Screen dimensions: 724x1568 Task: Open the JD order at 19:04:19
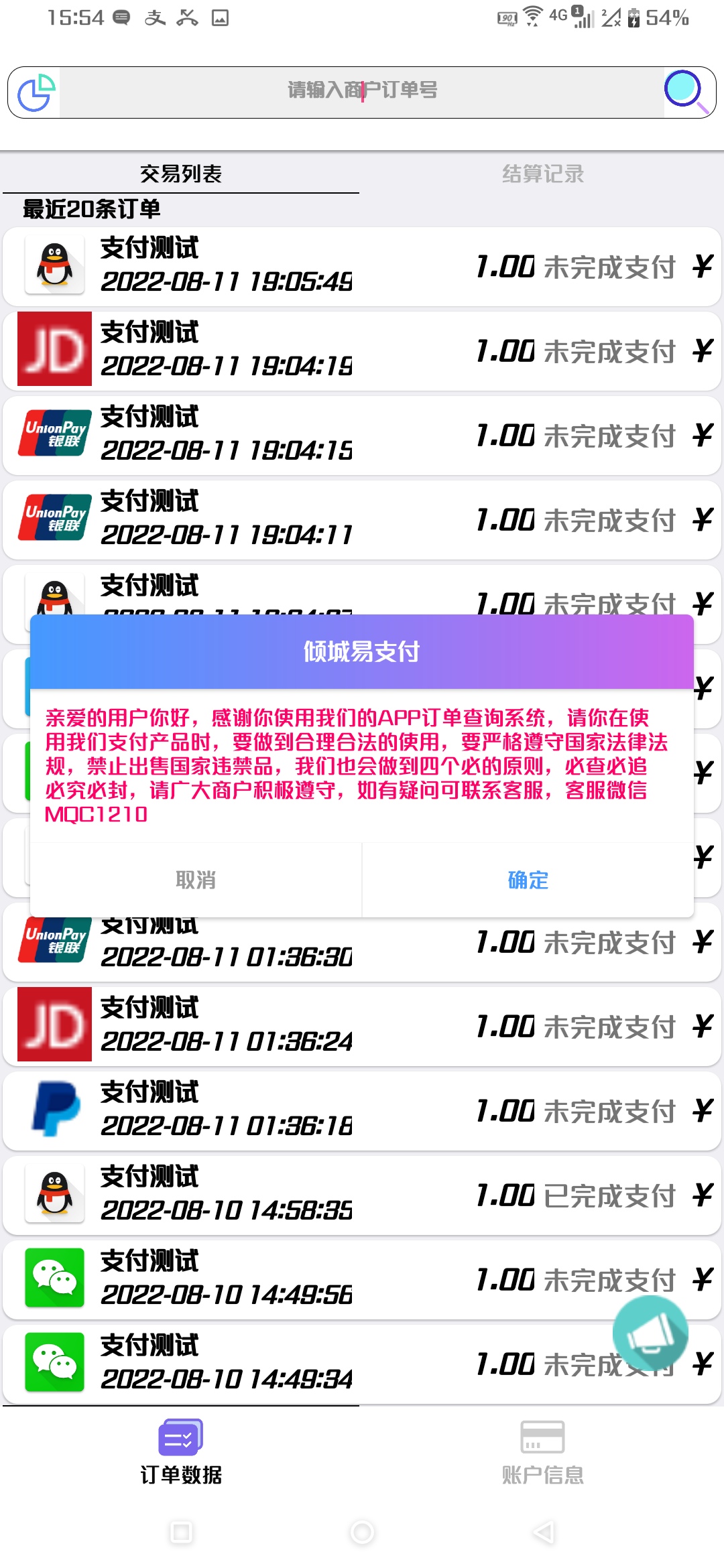362,351
